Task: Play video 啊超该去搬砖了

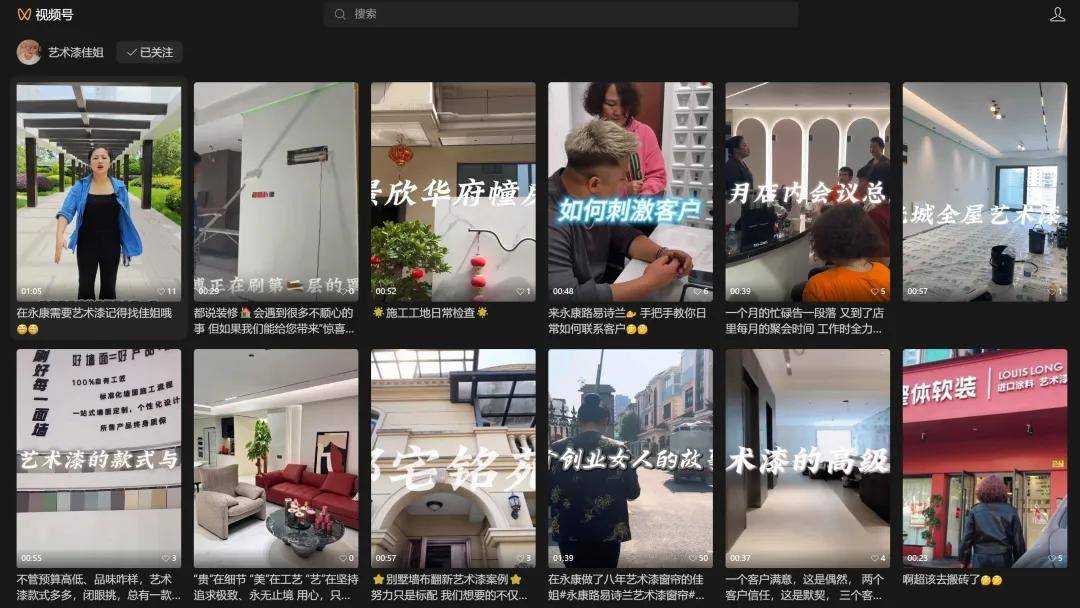Action: pos(984,458)
